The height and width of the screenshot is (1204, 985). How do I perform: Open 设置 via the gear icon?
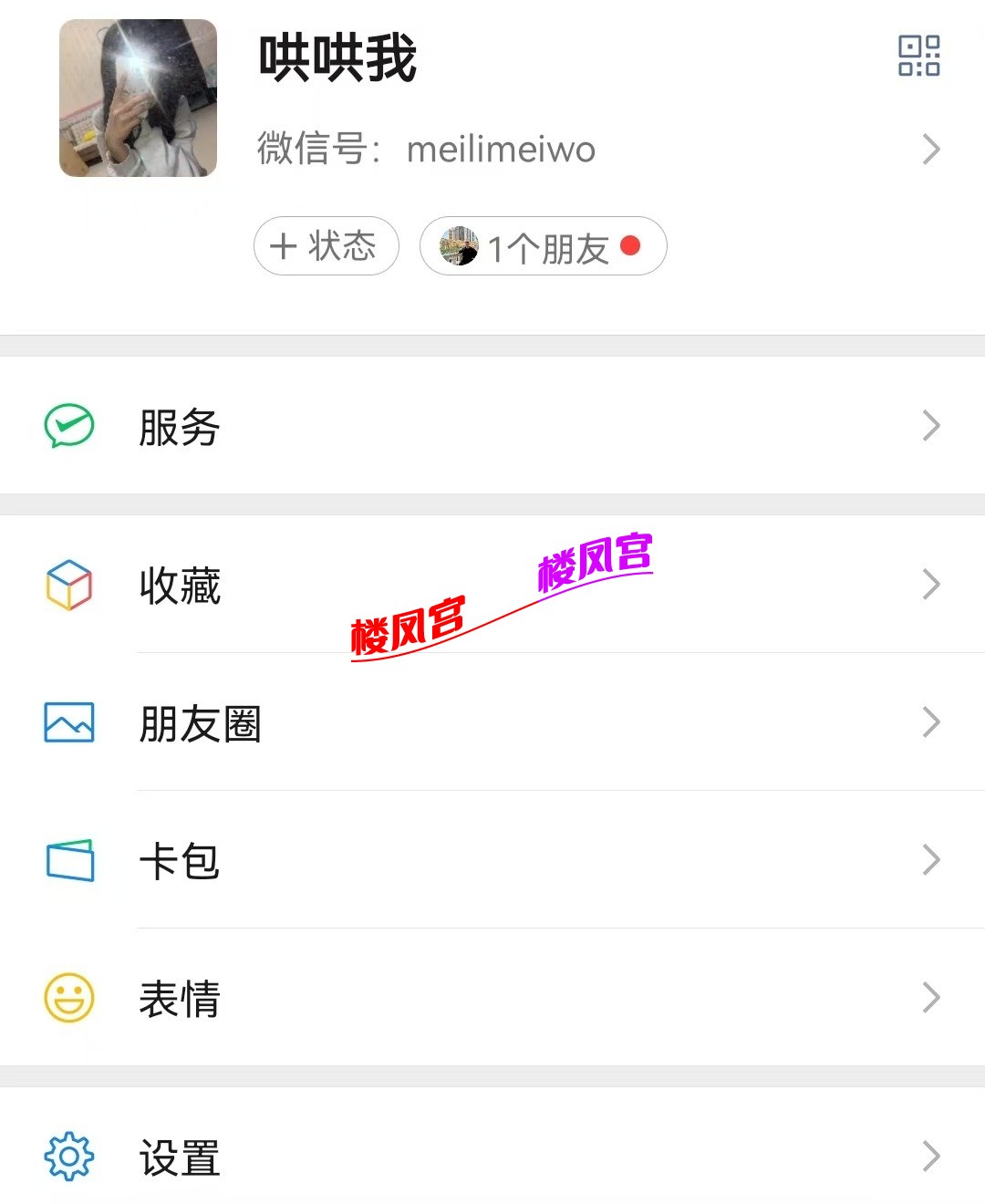68,1154
